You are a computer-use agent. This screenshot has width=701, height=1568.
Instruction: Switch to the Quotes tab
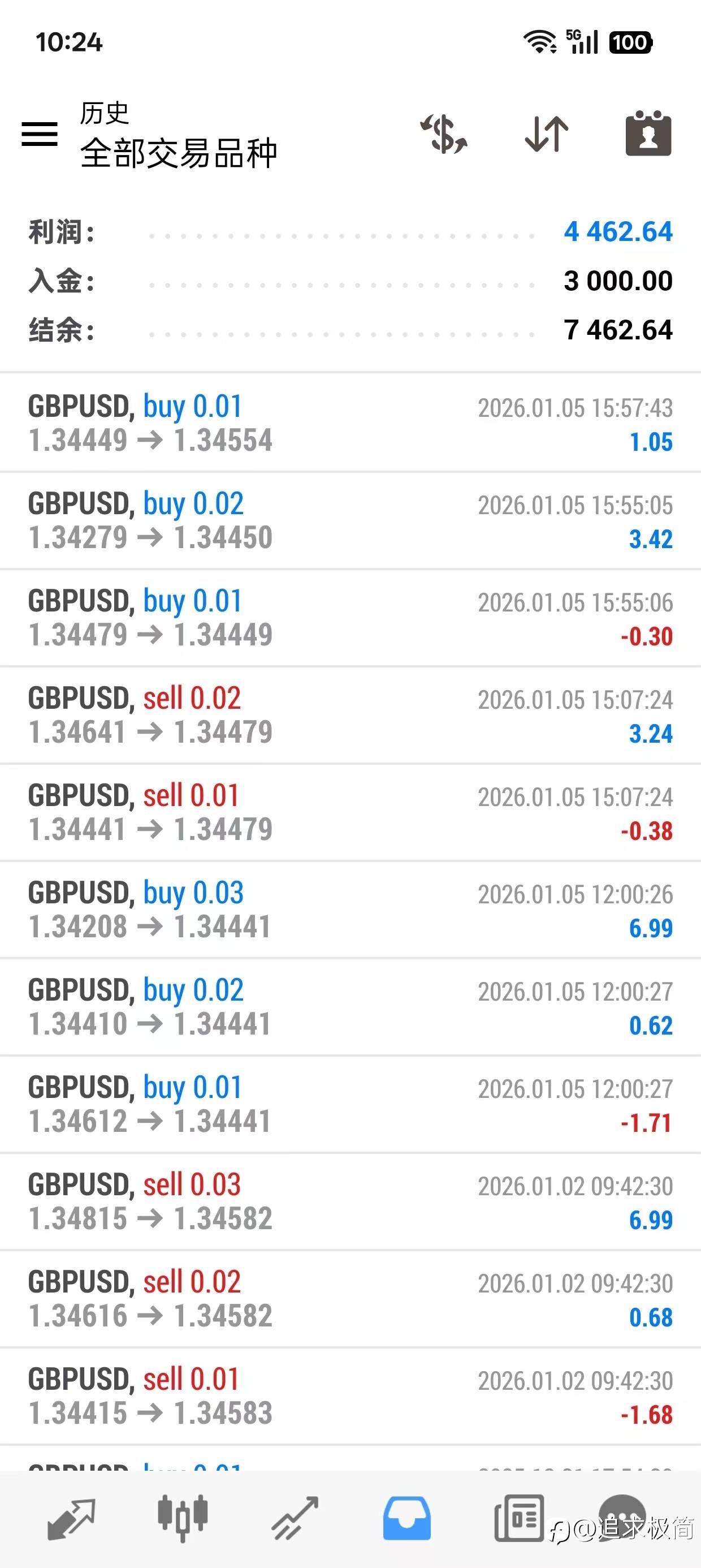pos(71,1519)
